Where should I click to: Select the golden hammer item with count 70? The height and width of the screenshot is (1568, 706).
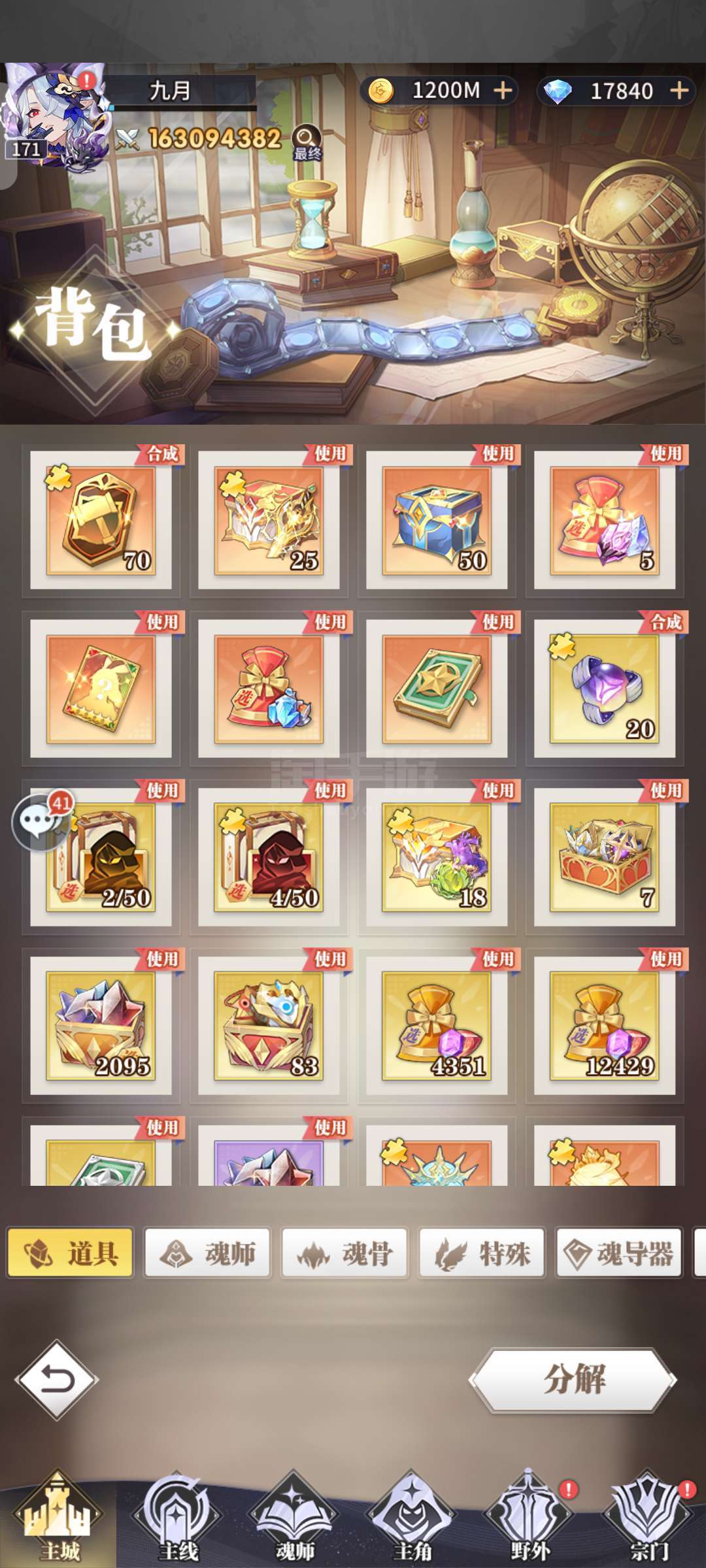click(101, 521)
